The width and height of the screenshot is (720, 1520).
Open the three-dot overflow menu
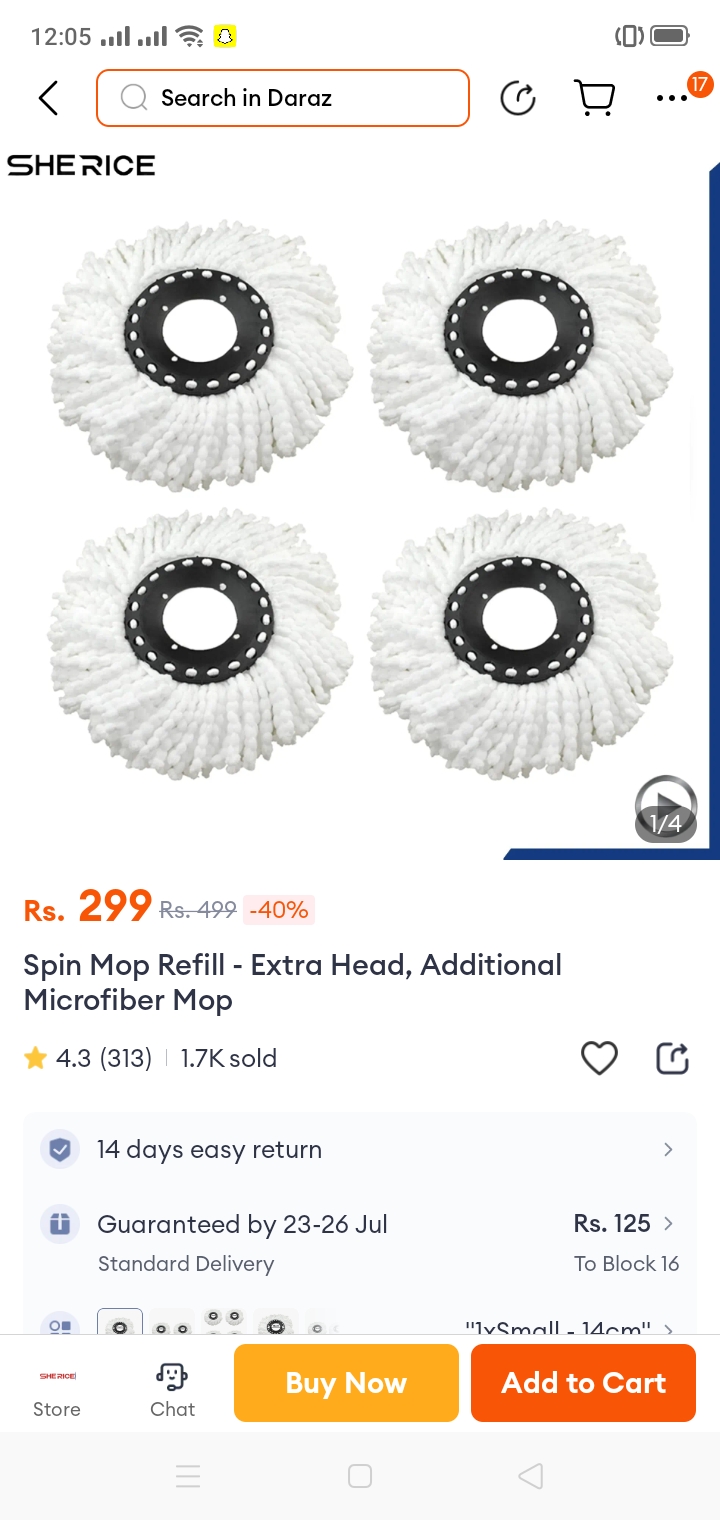[x=672, y=98]
